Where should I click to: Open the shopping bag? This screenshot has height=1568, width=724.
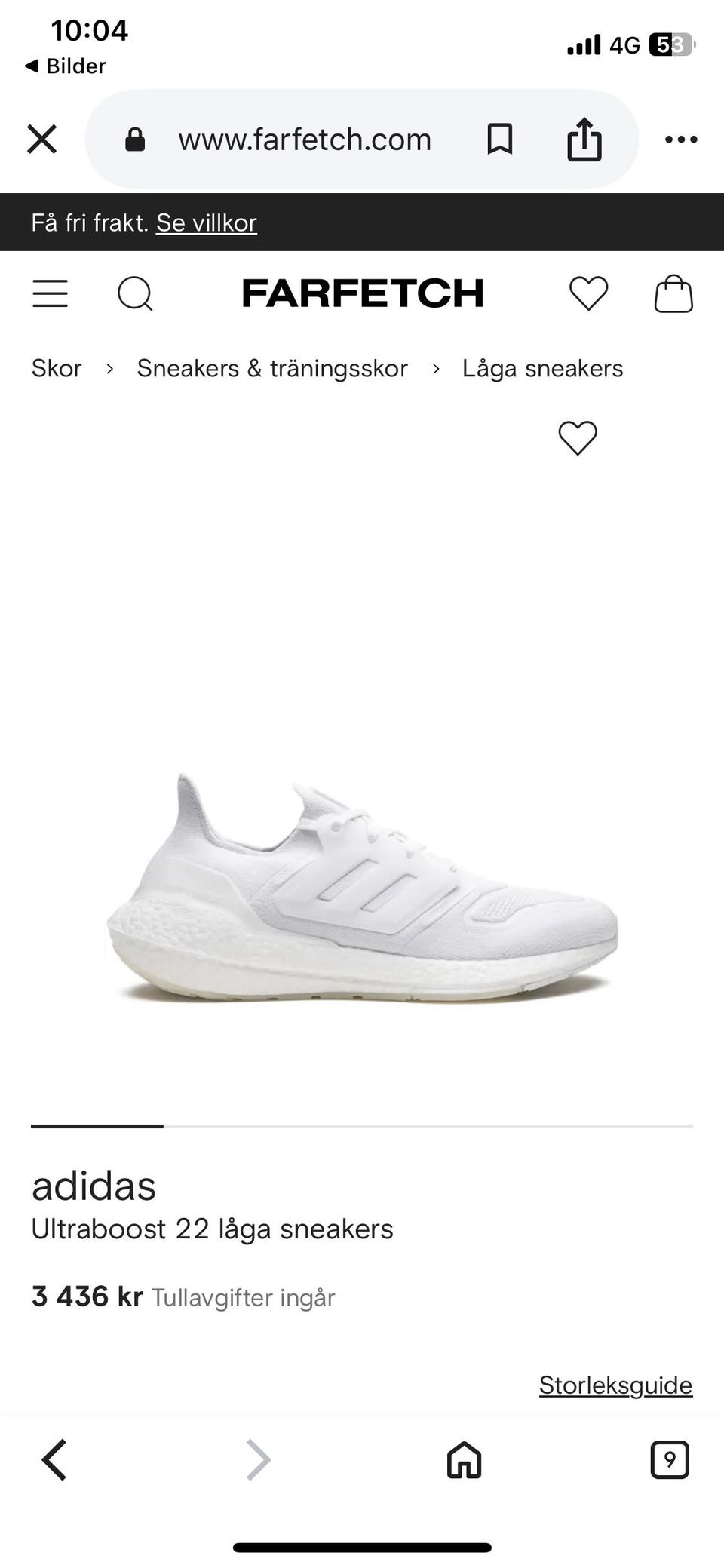(x=673, y=293)
